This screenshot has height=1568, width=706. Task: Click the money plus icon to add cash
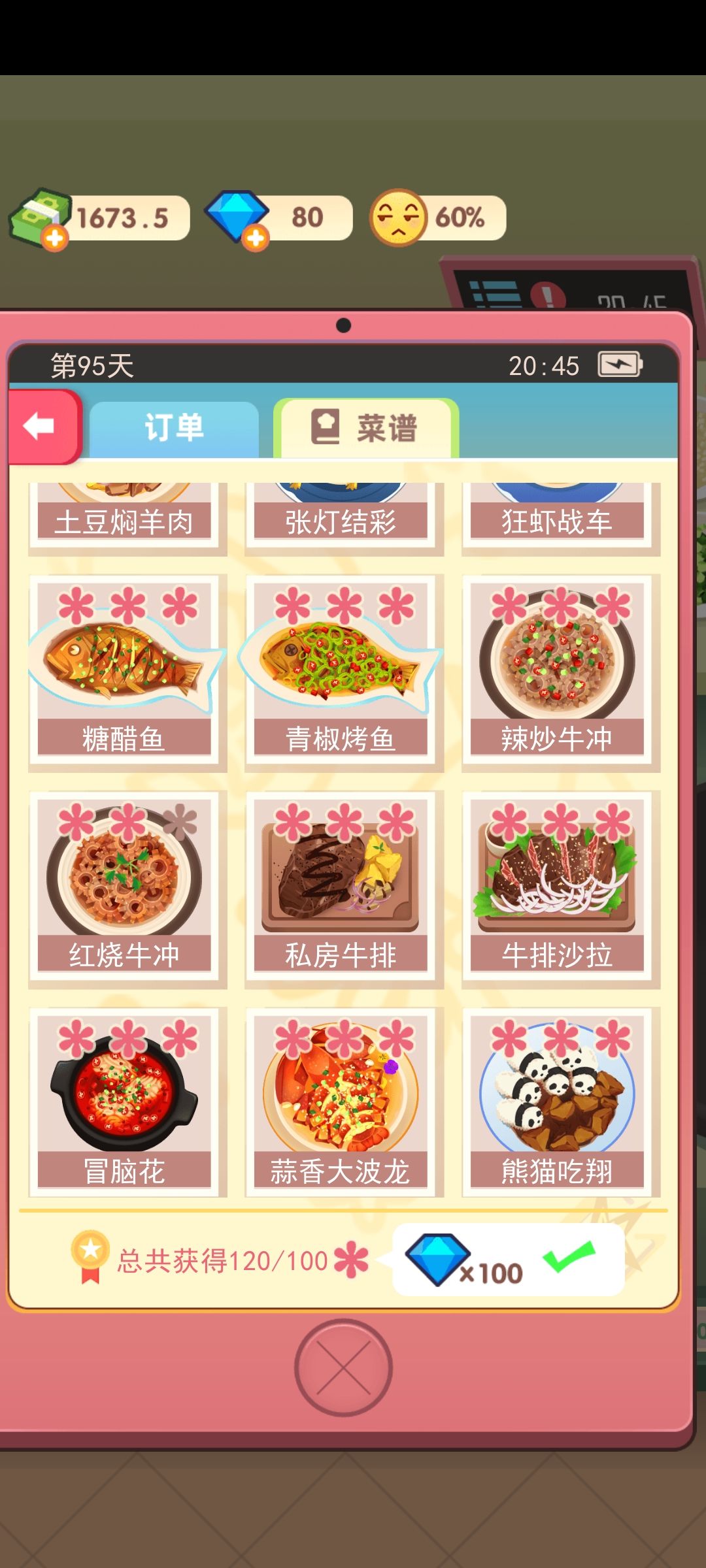click(56, 237)
